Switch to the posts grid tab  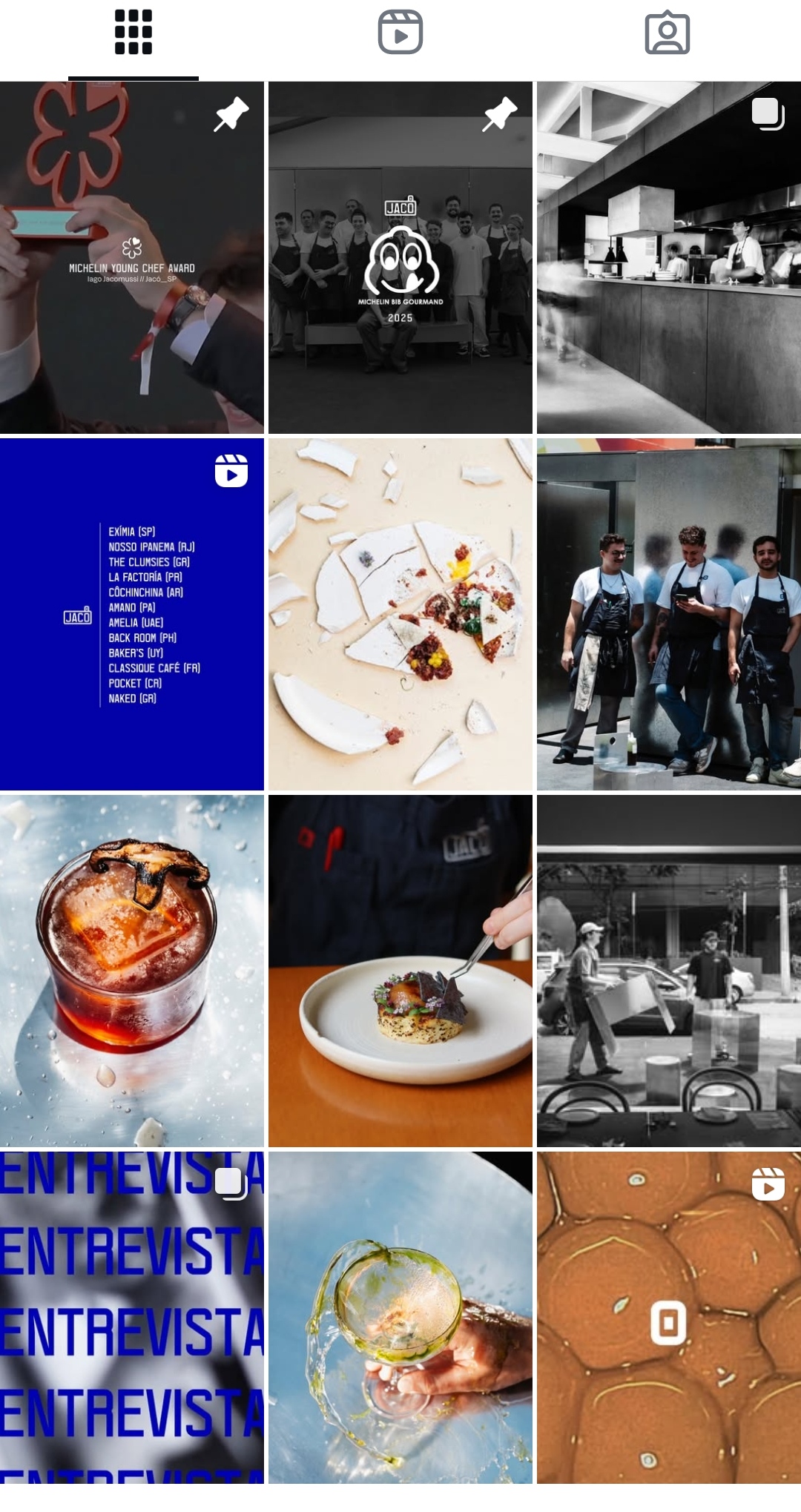pyautogui.click(x=133, y=33)
